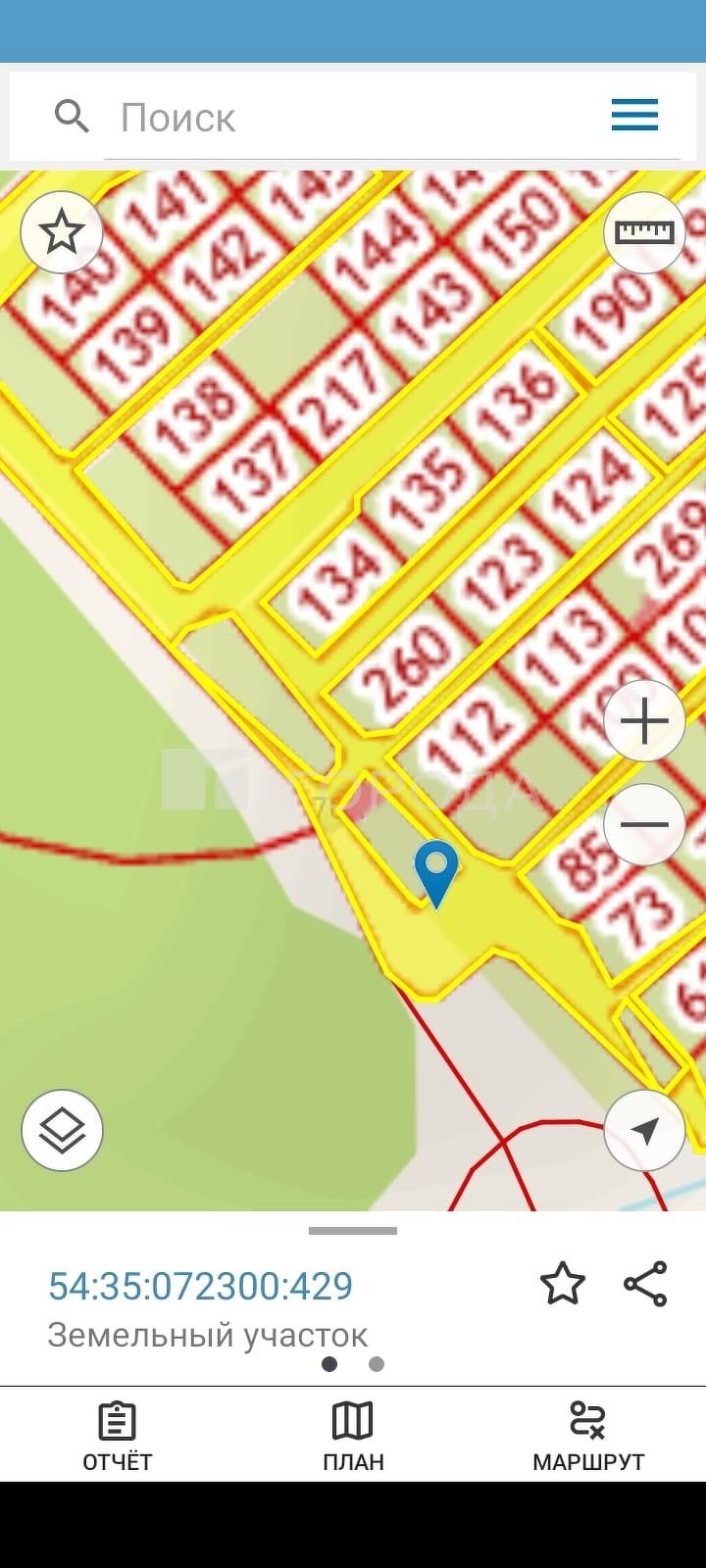Viewport: 706px width, 1568px height.
Task: Tap the bottom sheet handle to expand it
Action: tap(353, 1231)
